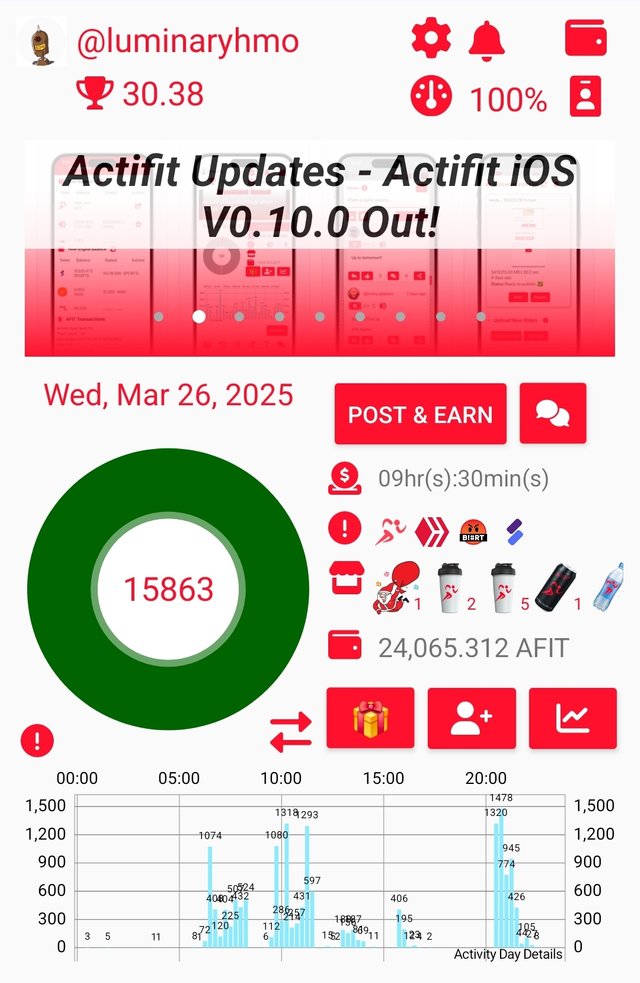Open the gift box rewards button
This screenshot has width=640, height=983.
(370, 718)
